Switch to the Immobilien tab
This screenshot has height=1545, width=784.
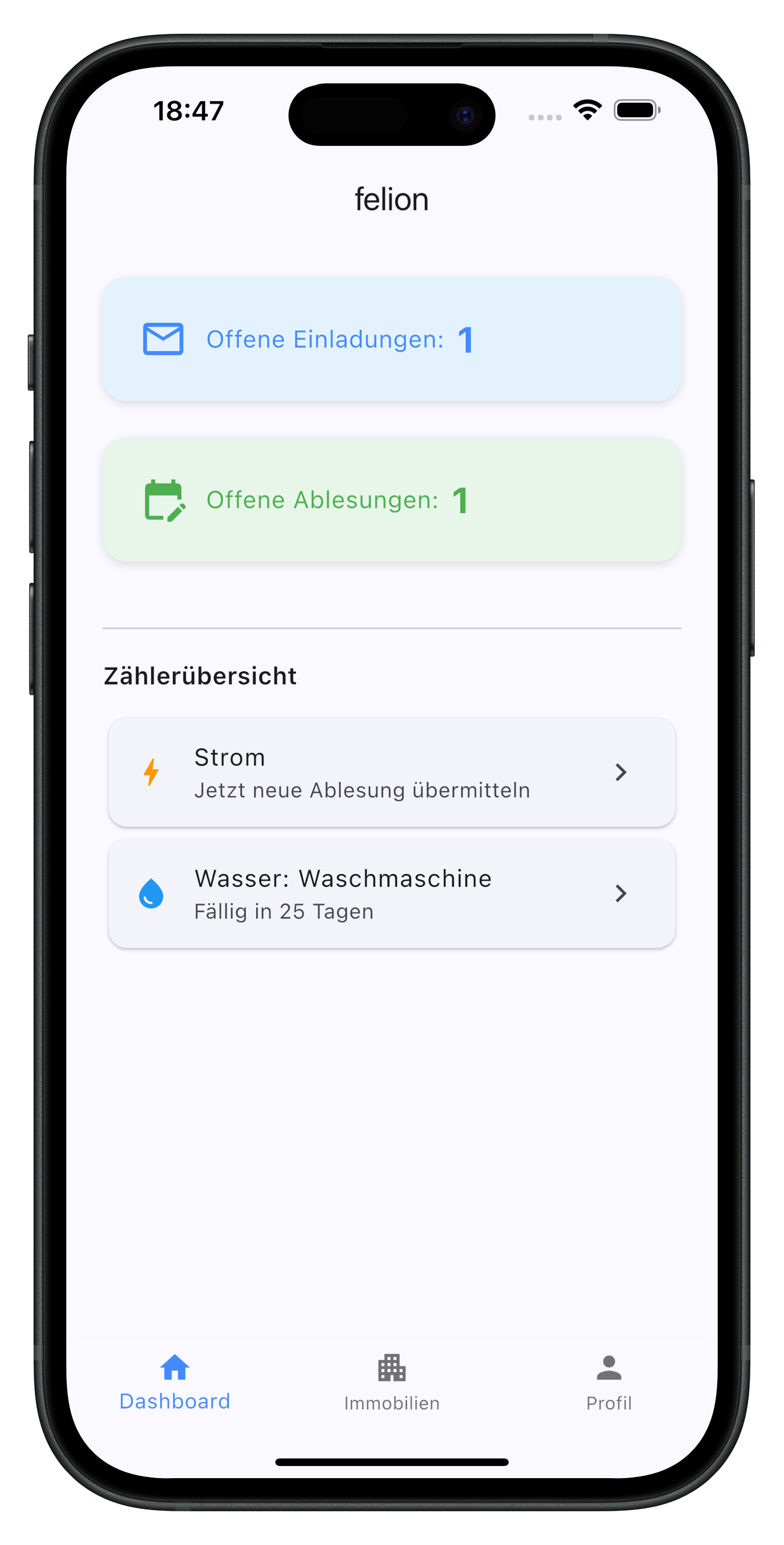point(392,1383)
